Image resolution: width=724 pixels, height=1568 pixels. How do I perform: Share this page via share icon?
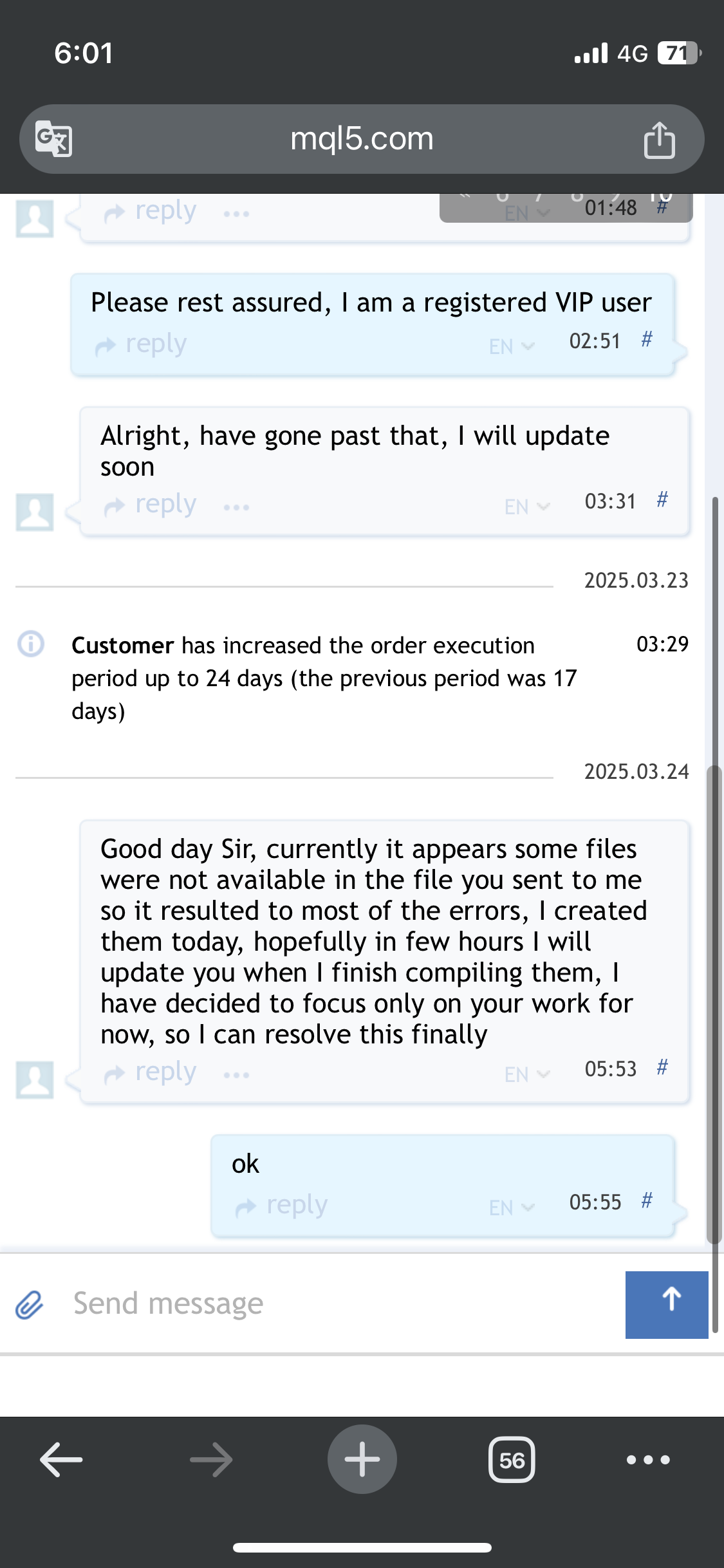click(x=659, y=139)
